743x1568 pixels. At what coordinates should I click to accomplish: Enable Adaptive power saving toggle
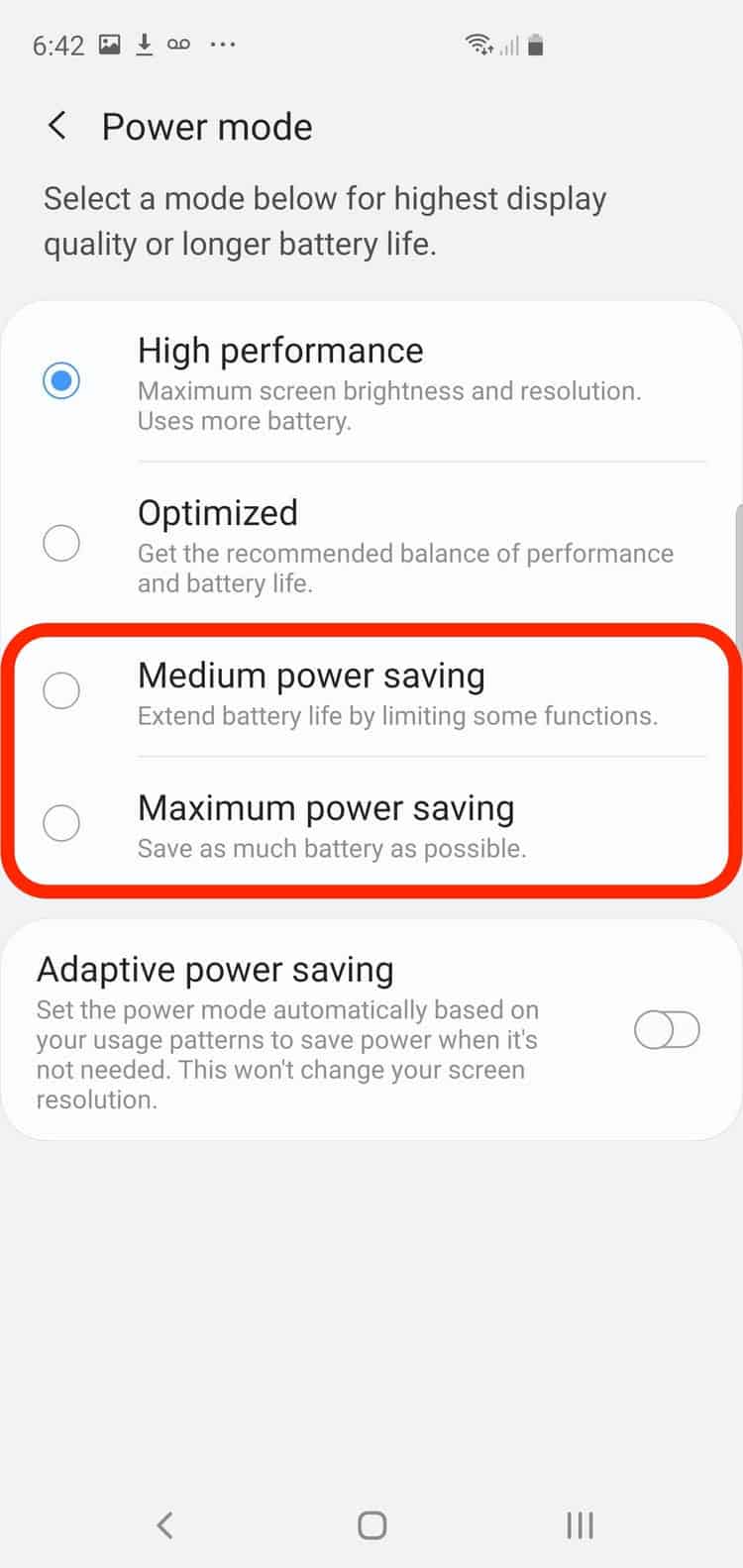tap(667, 1030)
